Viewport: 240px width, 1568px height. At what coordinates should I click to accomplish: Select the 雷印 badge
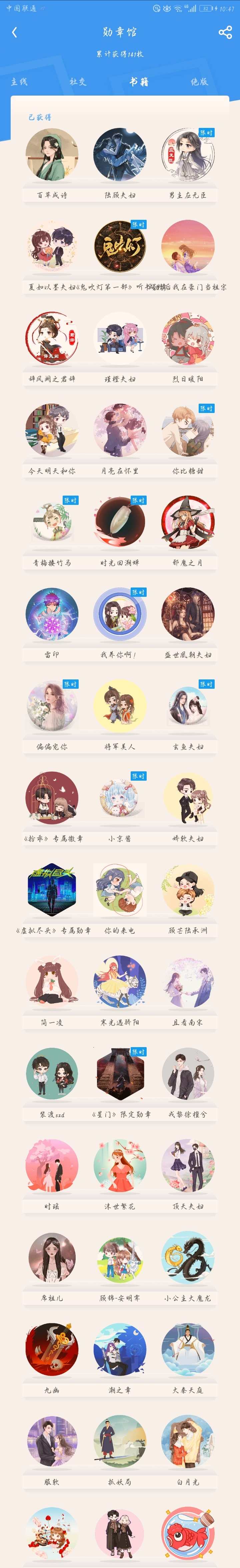(52, 615)
